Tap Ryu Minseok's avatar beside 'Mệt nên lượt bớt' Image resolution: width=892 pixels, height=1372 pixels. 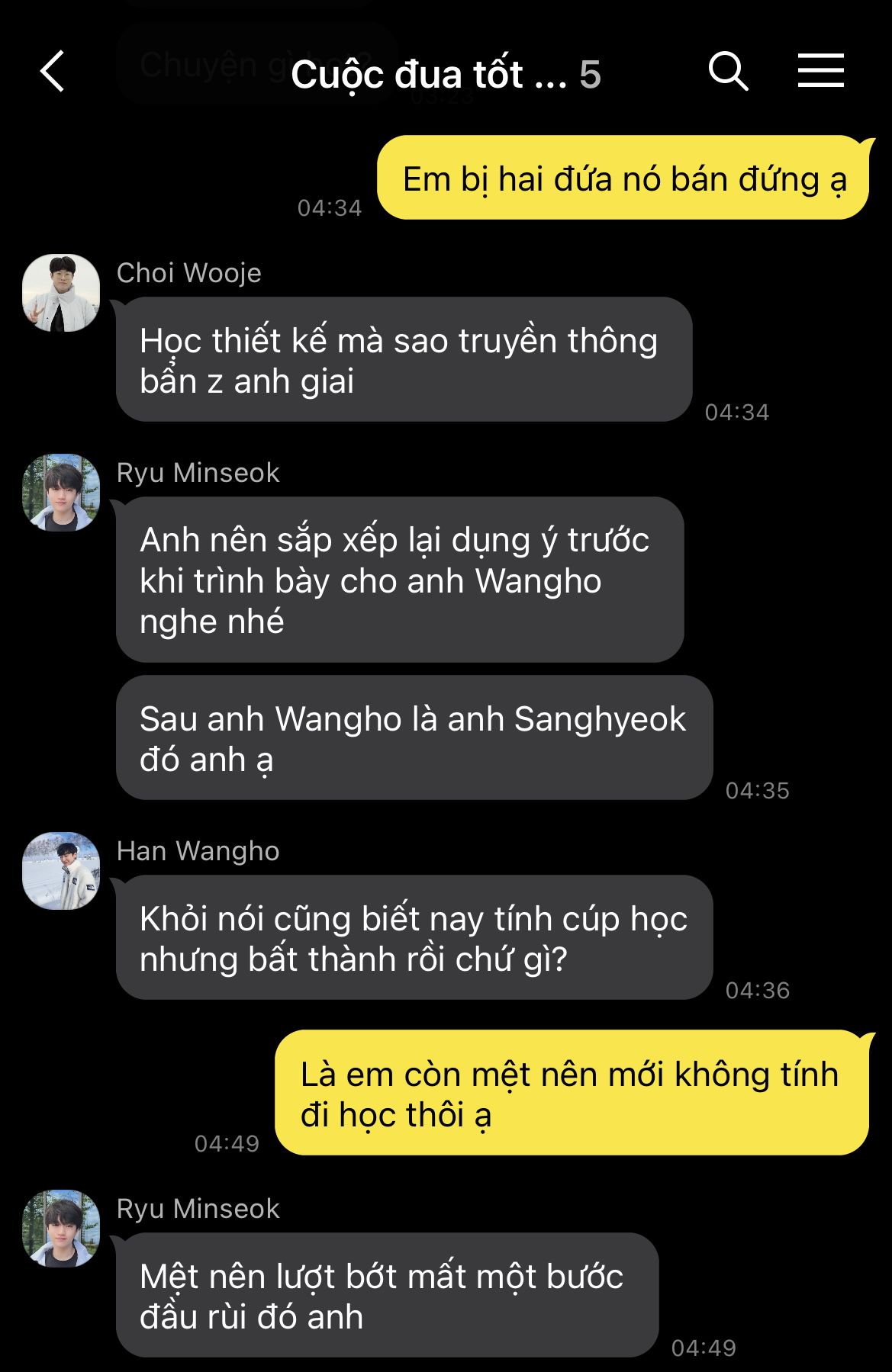pyautogui.click(x=61, y=1229)
